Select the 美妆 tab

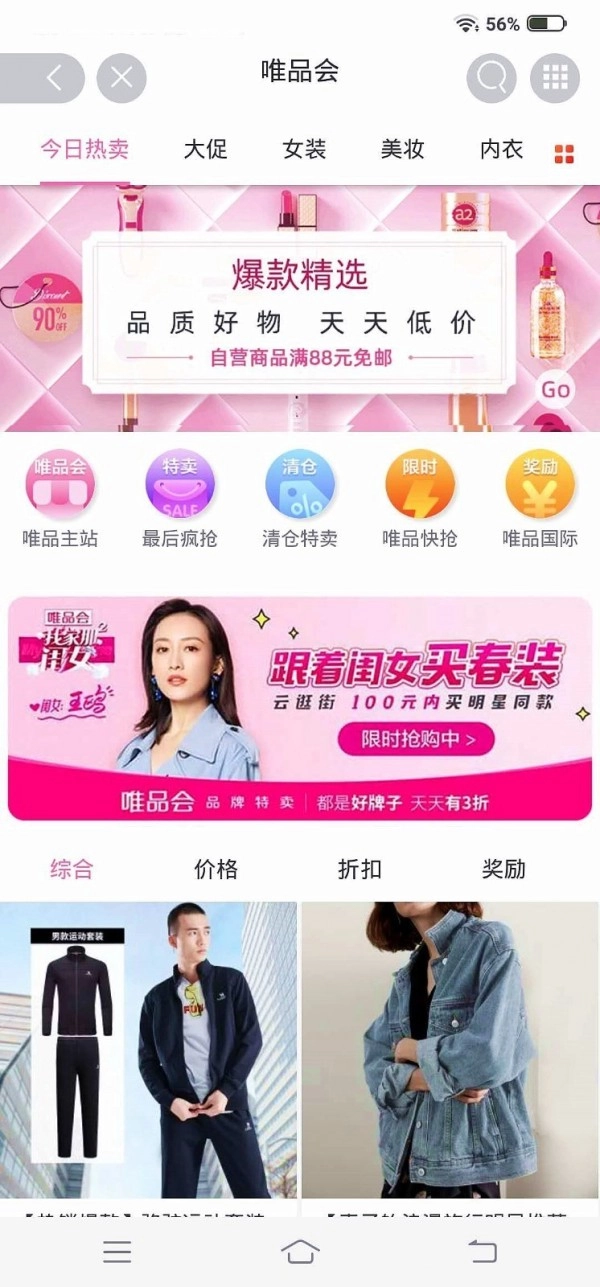[x=402, y=150]
